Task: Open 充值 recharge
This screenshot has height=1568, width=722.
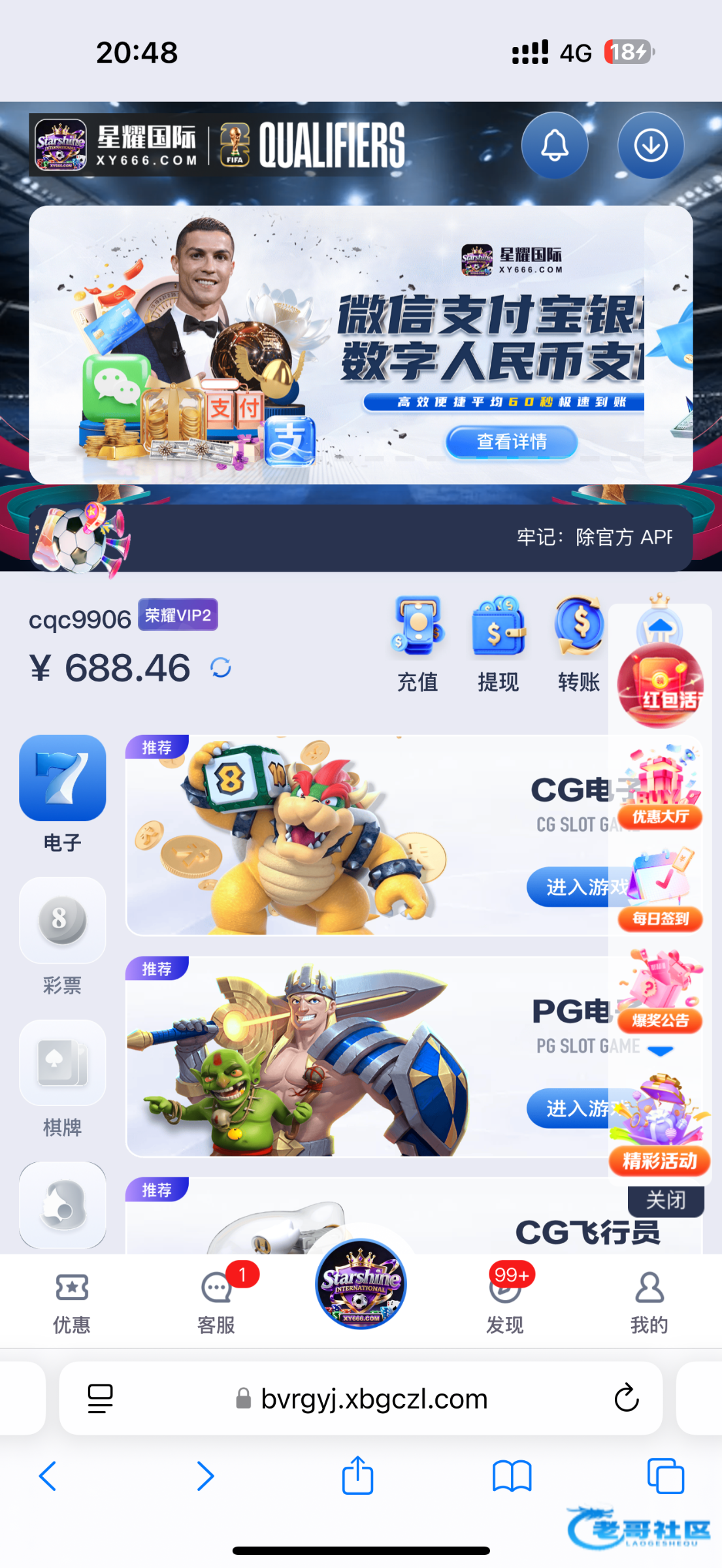Action: tap(418, 644)
